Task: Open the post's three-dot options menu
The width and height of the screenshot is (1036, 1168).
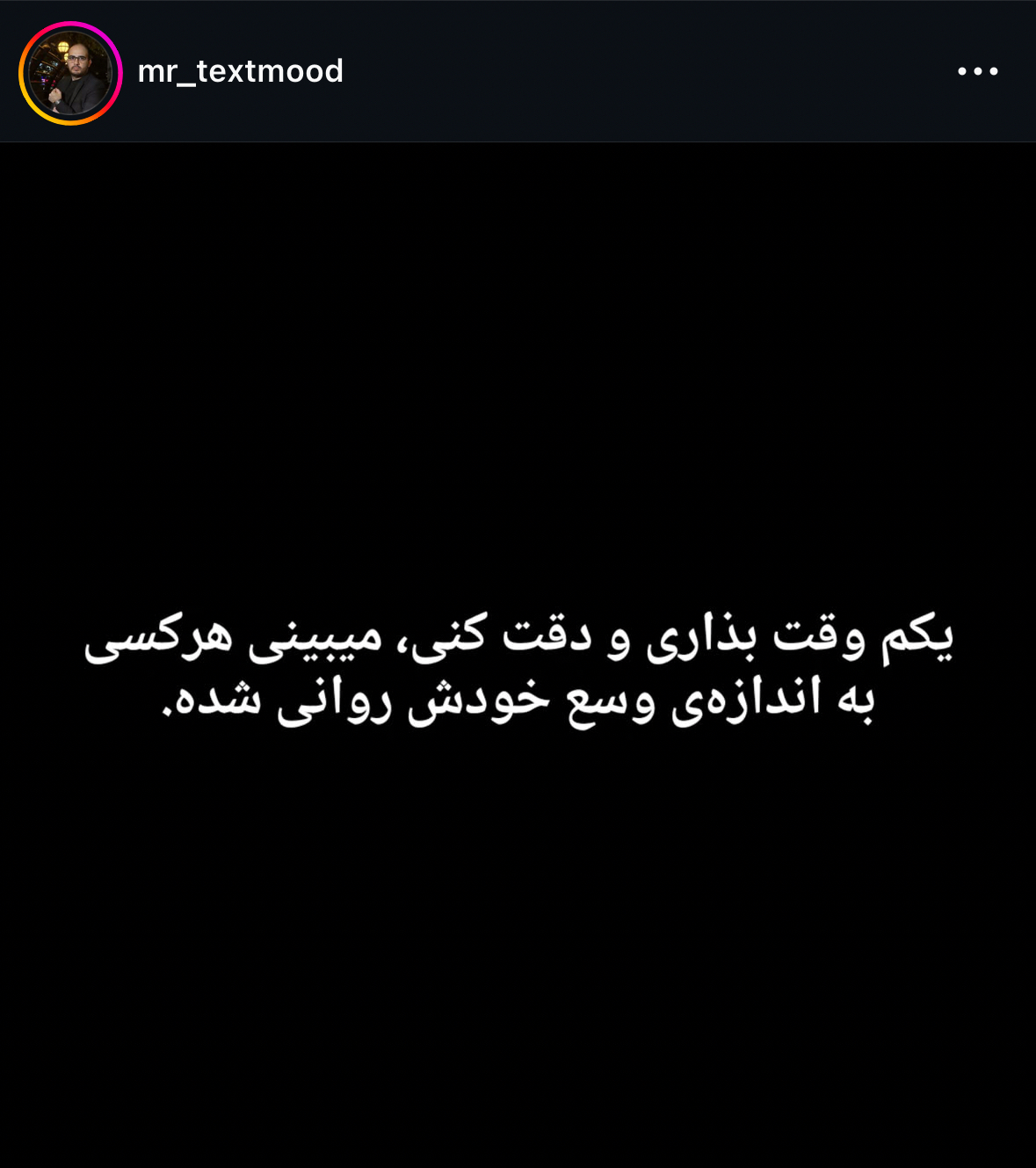Action: [x=977, y=71]
